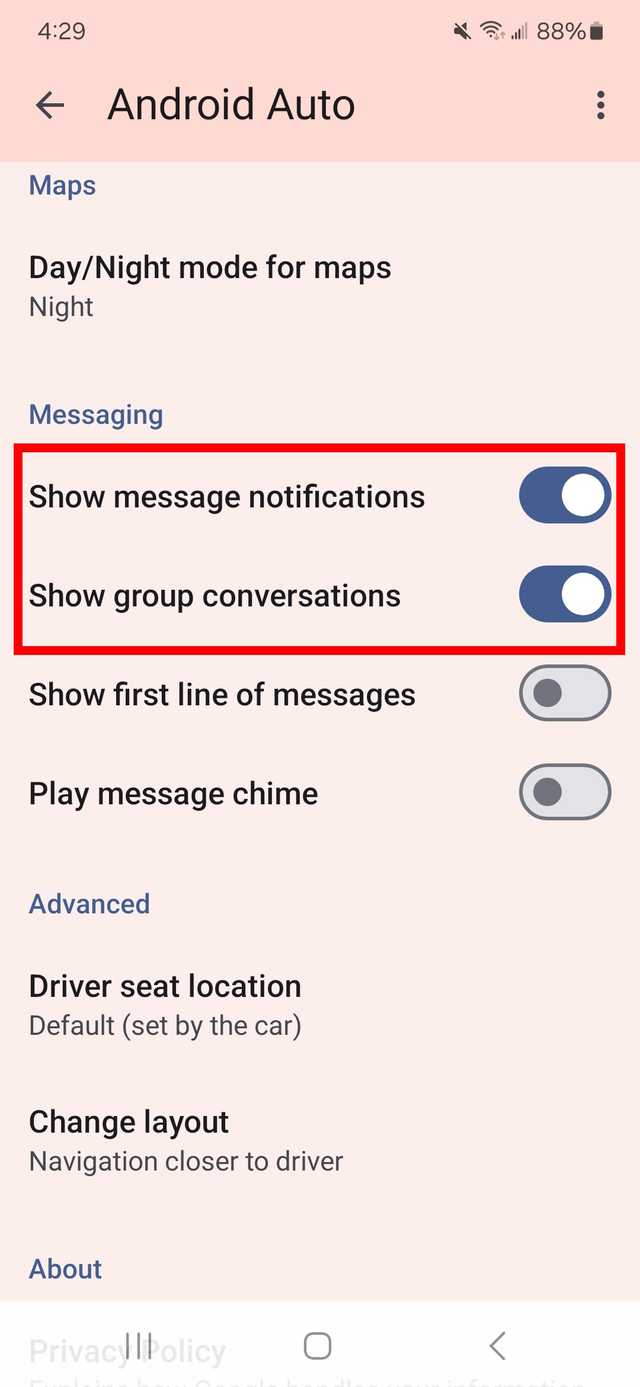Open recent apps from navigation bar
Image resolution: width=640 pixels, height=1387 pixels.
pos(139,1346)
